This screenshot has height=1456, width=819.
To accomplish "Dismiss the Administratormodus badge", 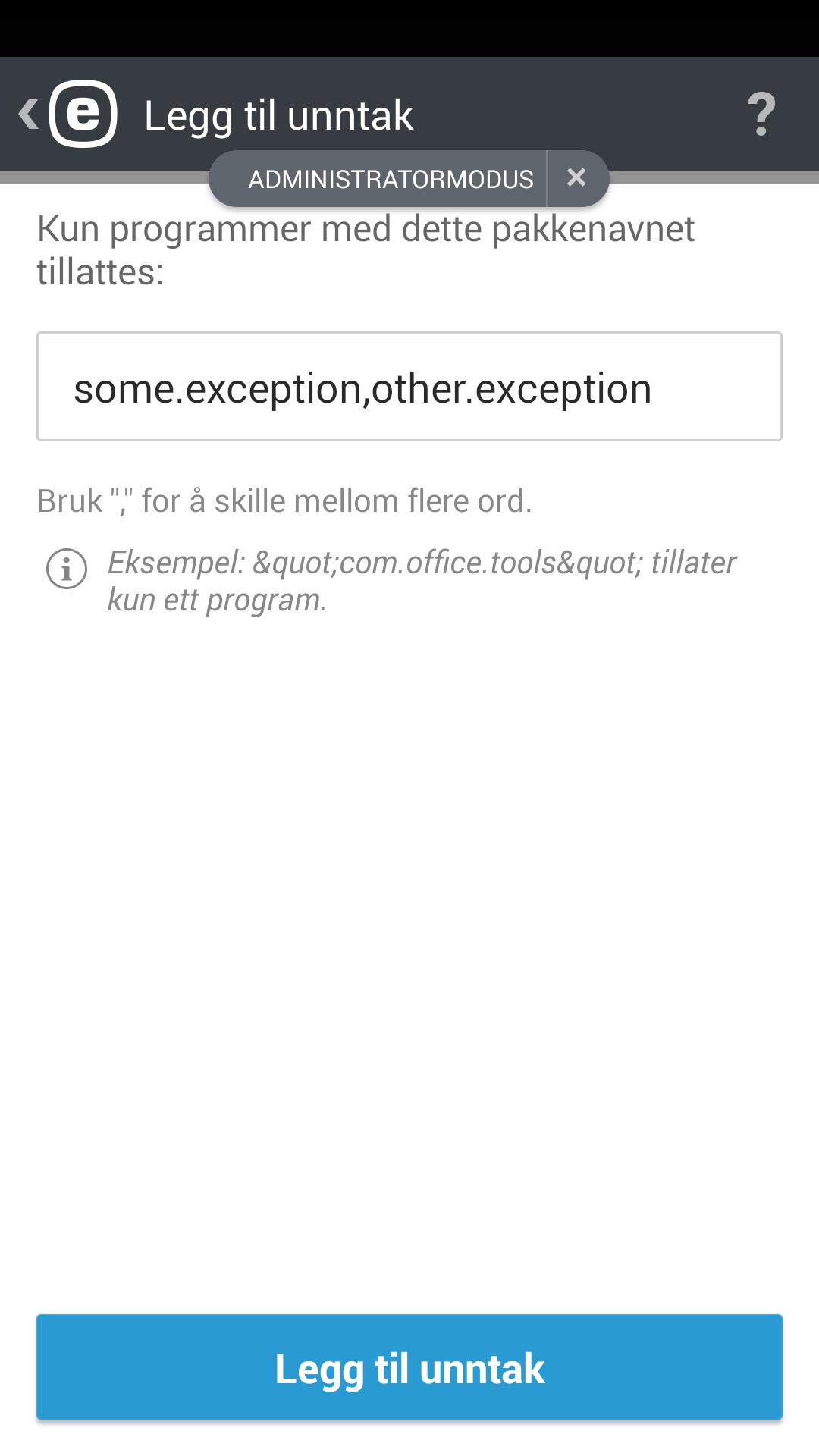I will coord(577,178).
